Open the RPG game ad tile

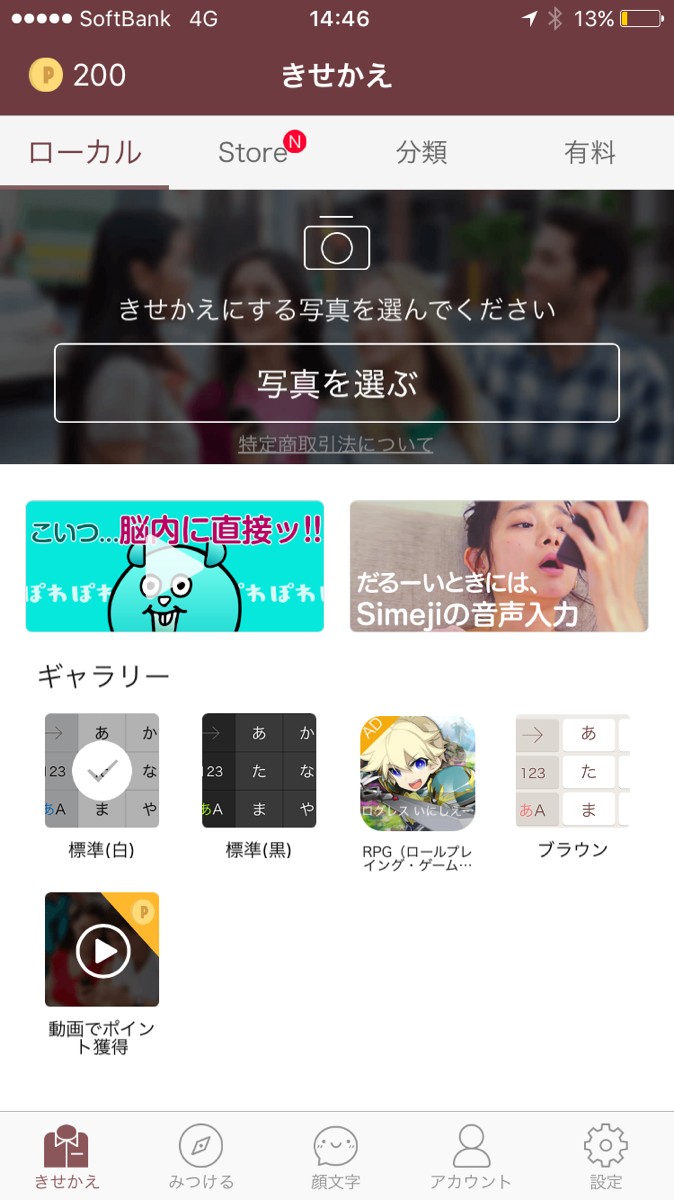coord(417,772)
